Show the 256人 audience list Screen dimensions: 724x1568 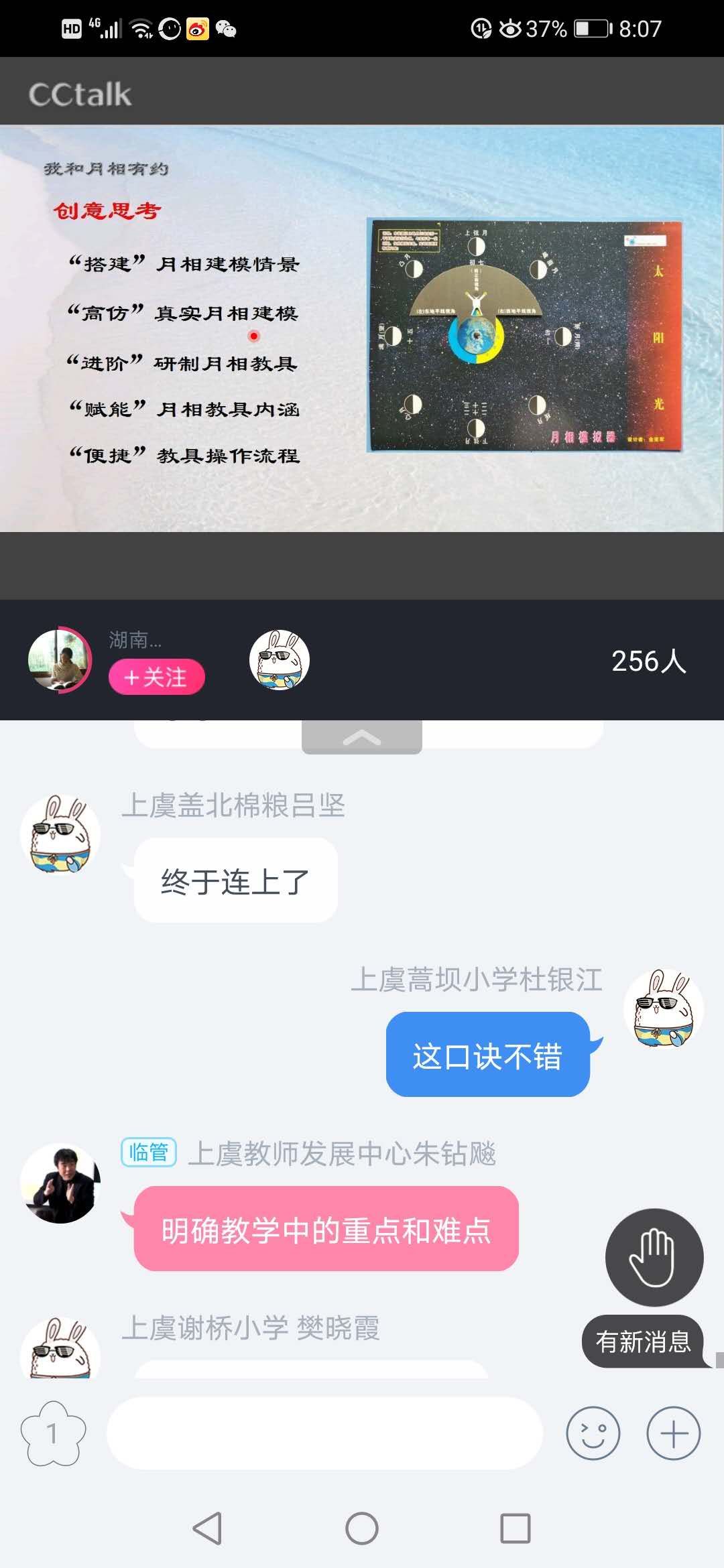(x=649, y=661)
